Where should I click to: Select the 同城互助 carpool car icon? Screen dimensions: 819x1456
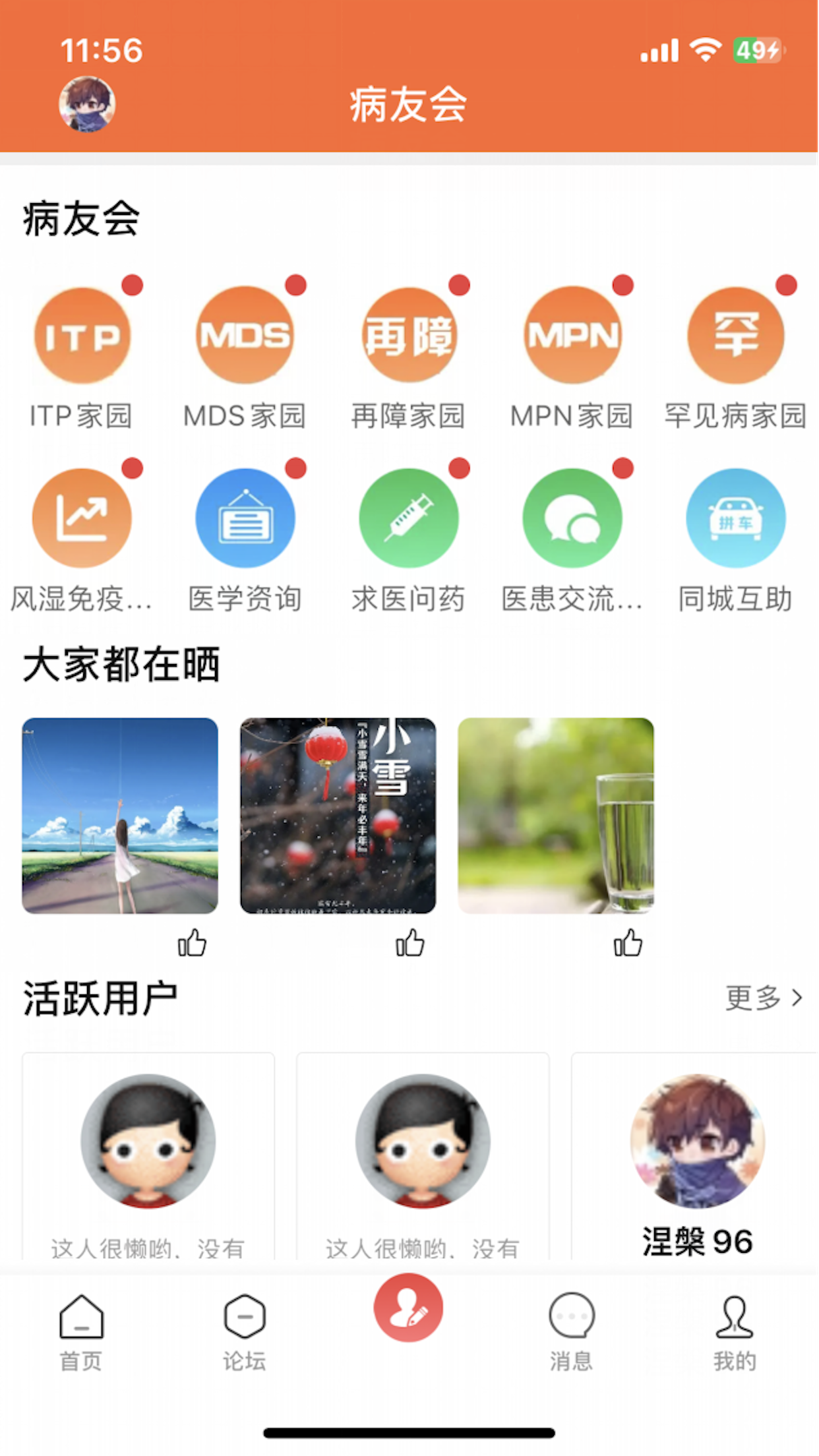736,520
